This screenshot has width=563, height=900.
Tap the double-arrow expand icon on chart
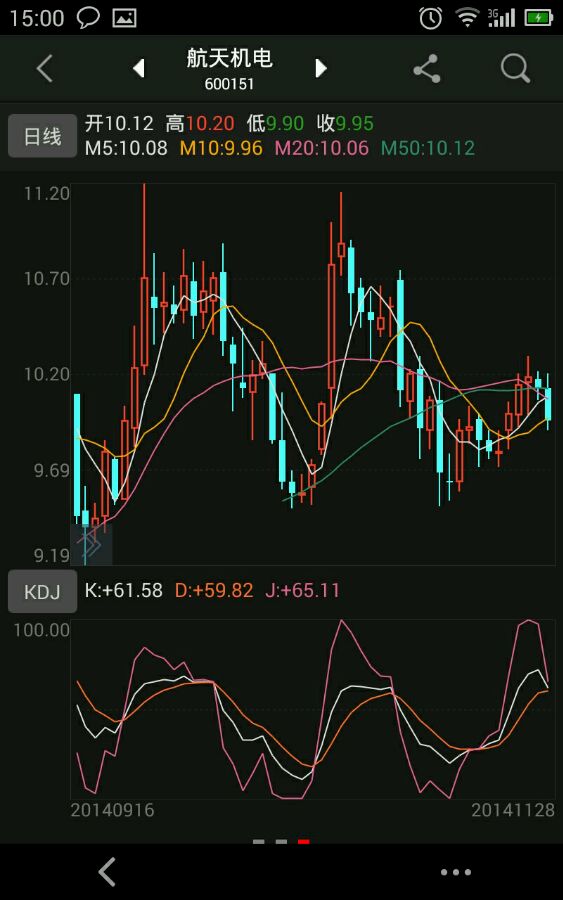point(91,544)
